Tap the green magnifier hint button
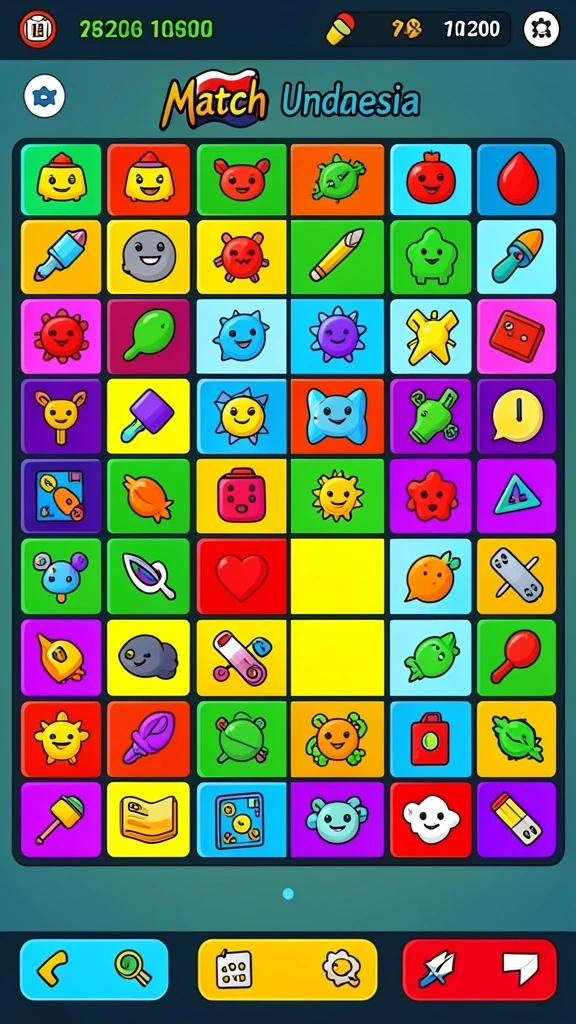The width and height of the screenshot is (576, 1024). [x=133, y=968]
